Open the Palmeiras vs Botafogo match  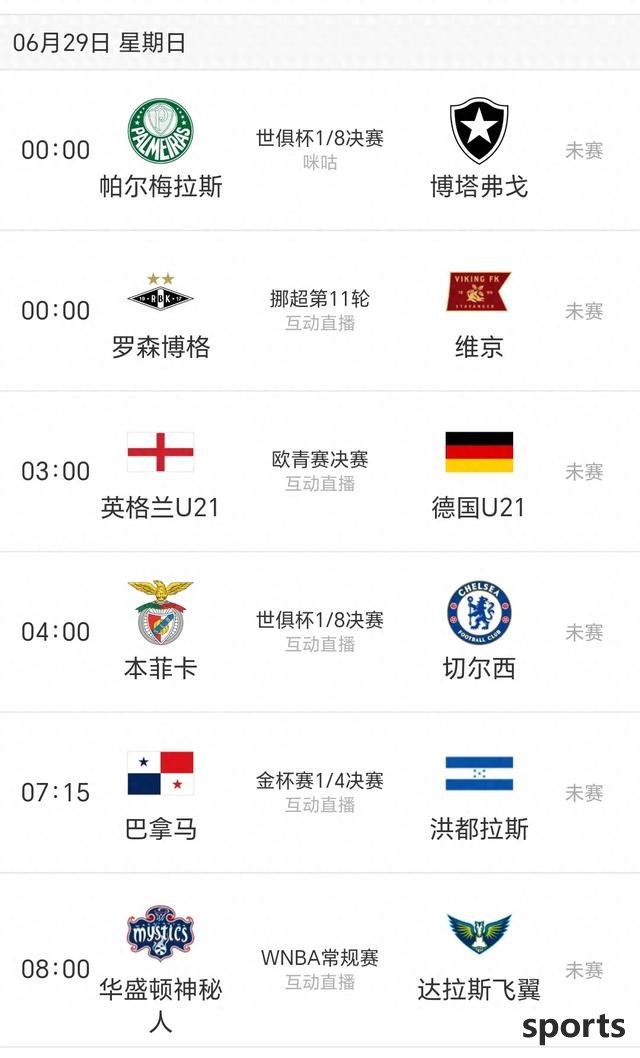coord(320,150)
